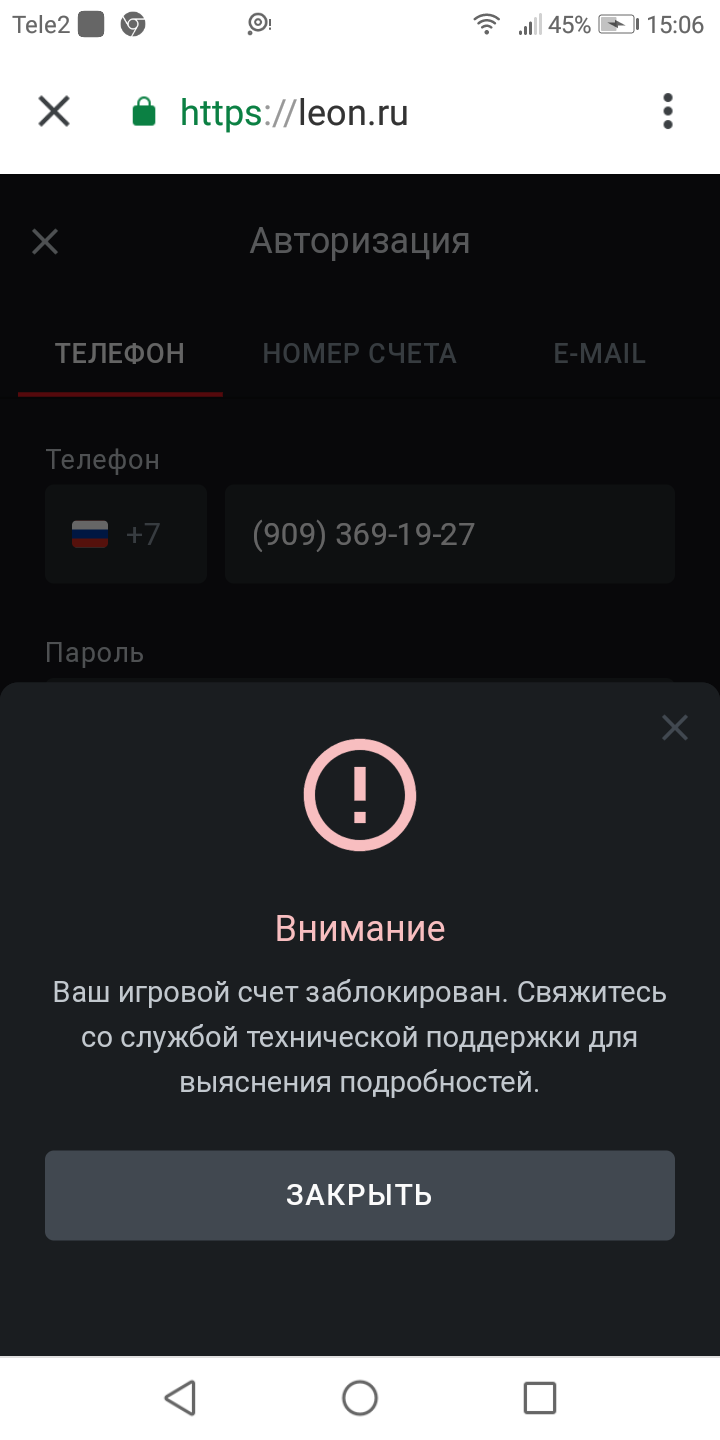Focus the phone number field
Screen dimensions: 720x1440
point(450,534)
